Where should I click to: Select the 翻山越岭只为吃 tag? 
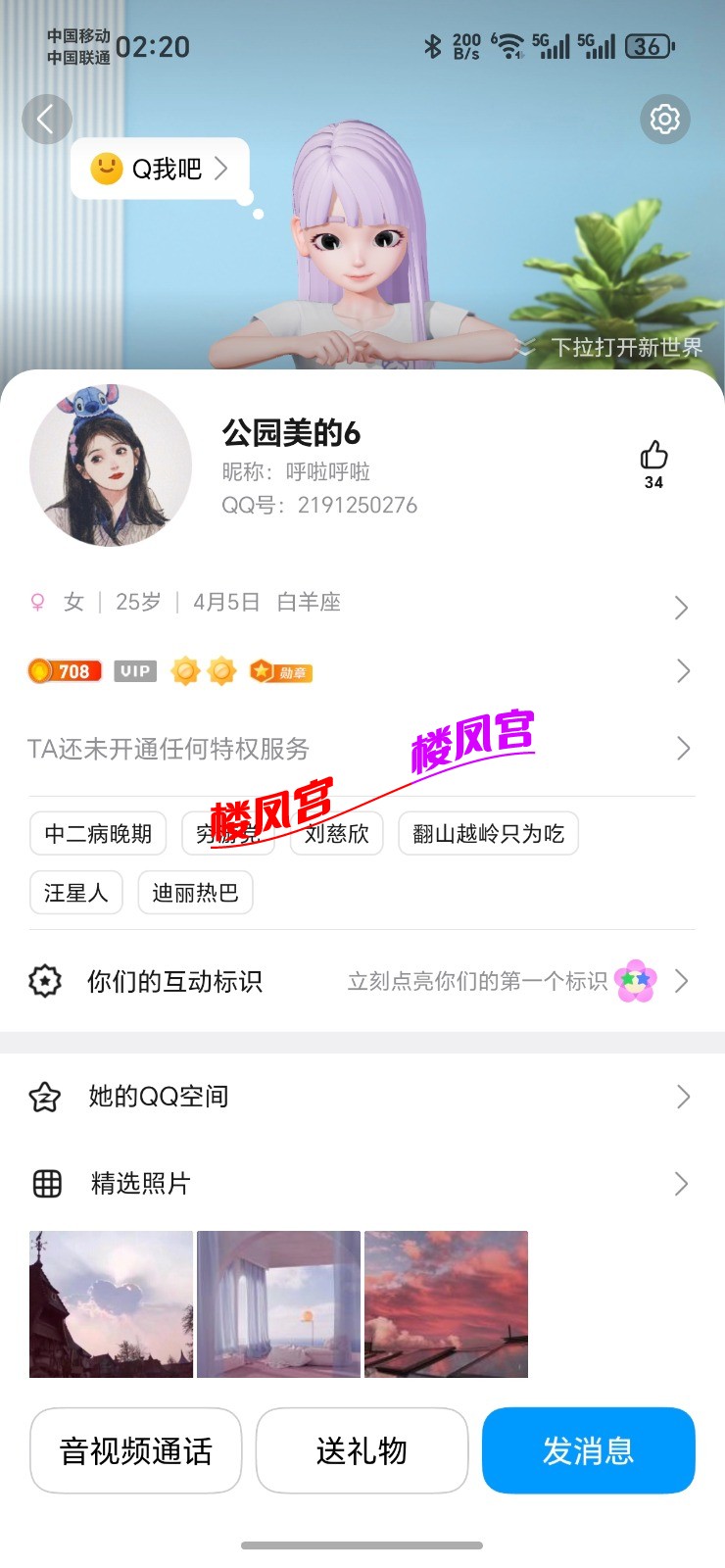488,834
